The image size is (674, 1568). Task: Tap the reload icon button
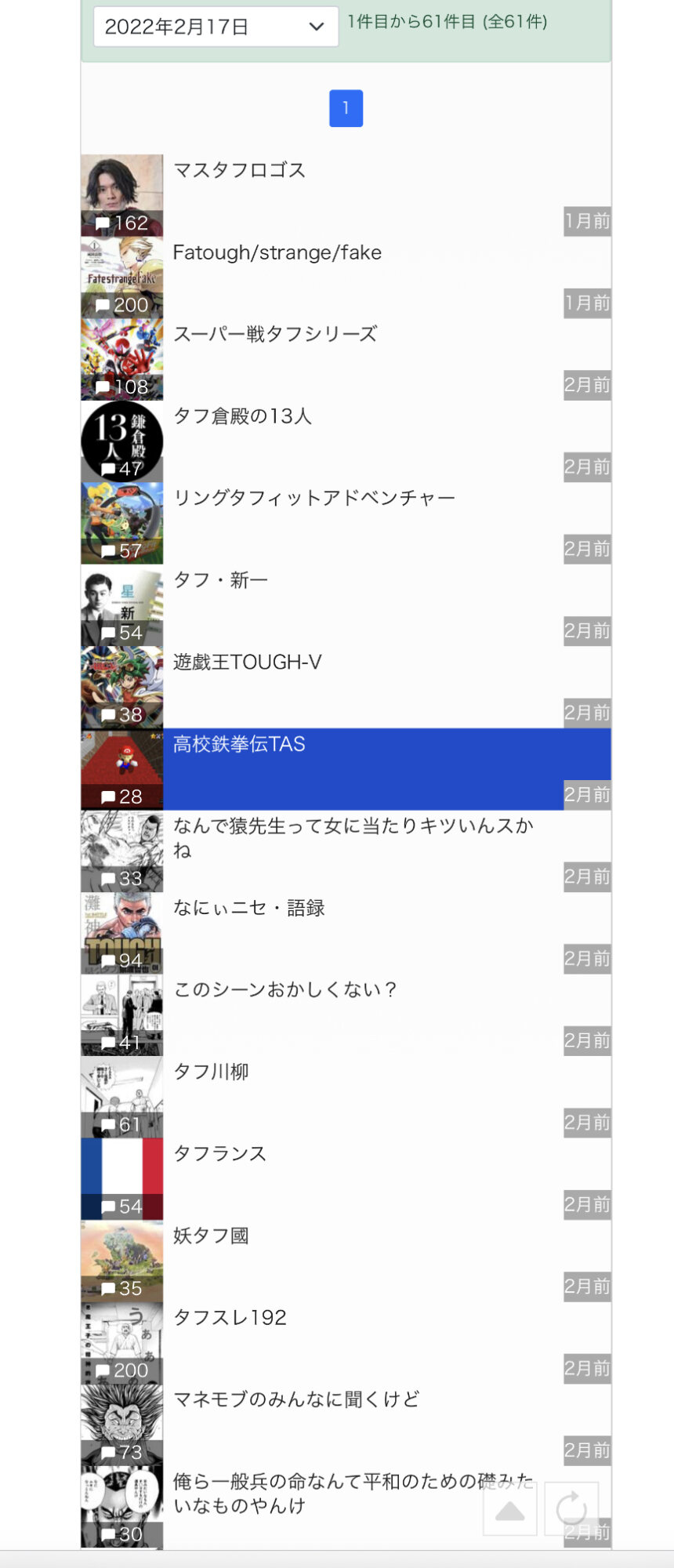pyautogui.click(x=571, y=1508)
